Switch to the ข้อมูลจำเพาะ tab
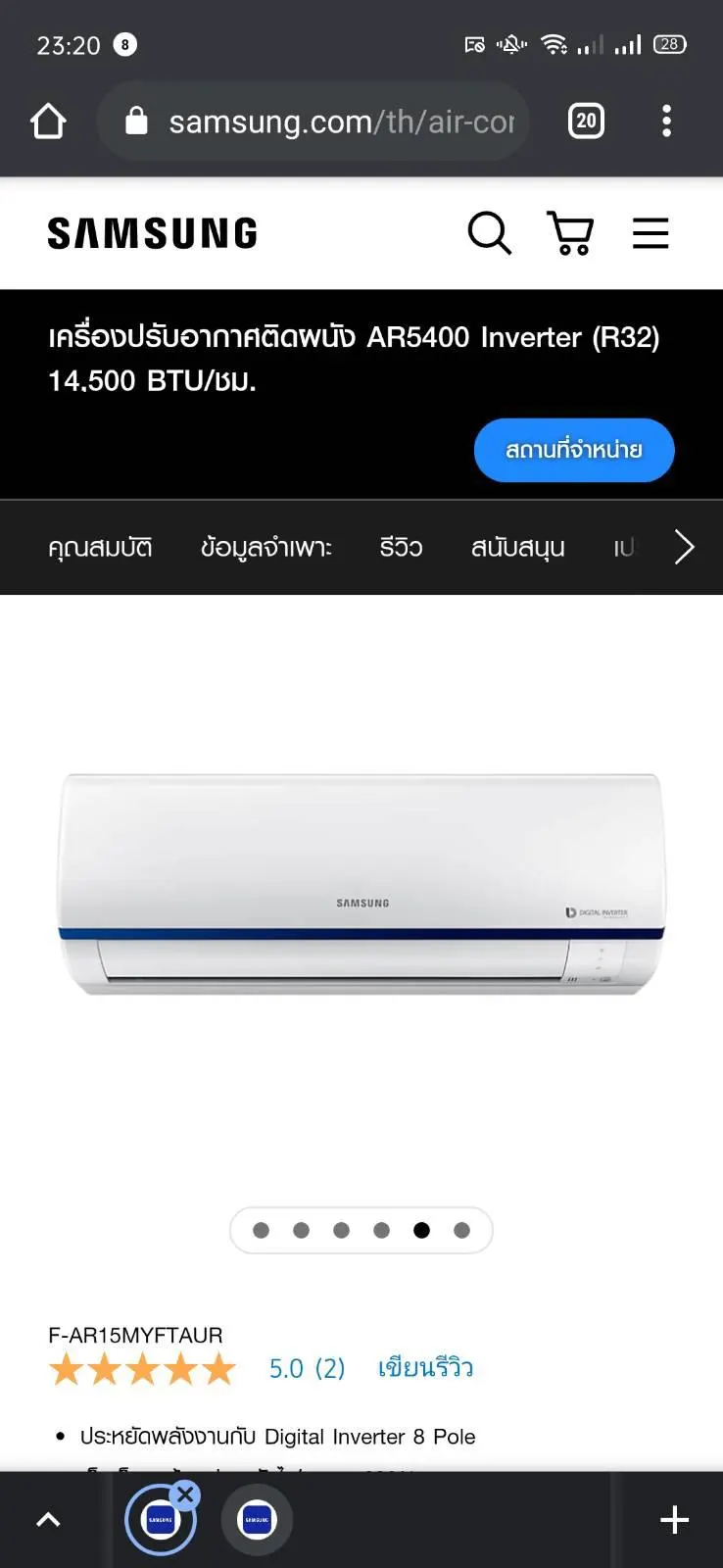 pyautogui.click(x=266, y=547)
